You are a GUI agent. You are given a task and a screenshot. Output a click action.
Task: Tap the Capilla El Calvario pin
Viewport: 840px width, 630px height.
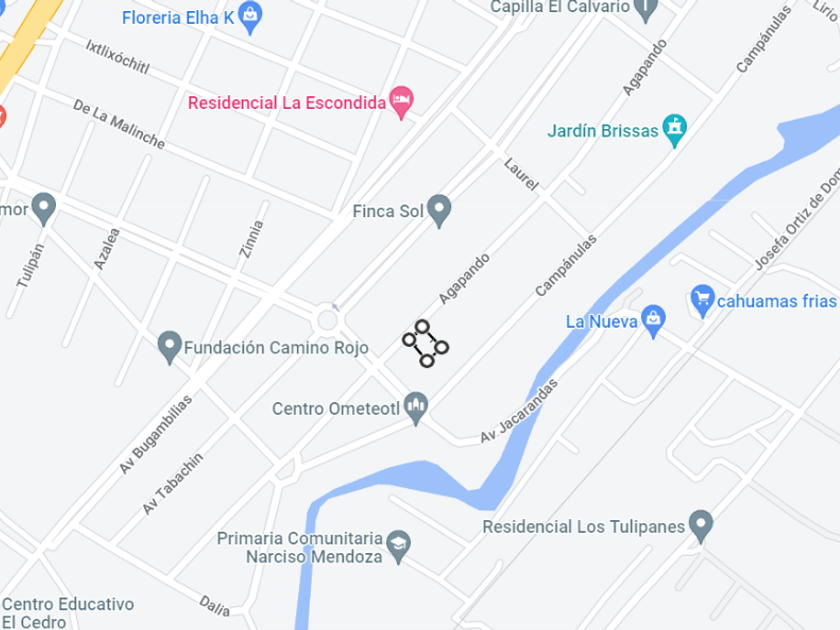646,8
